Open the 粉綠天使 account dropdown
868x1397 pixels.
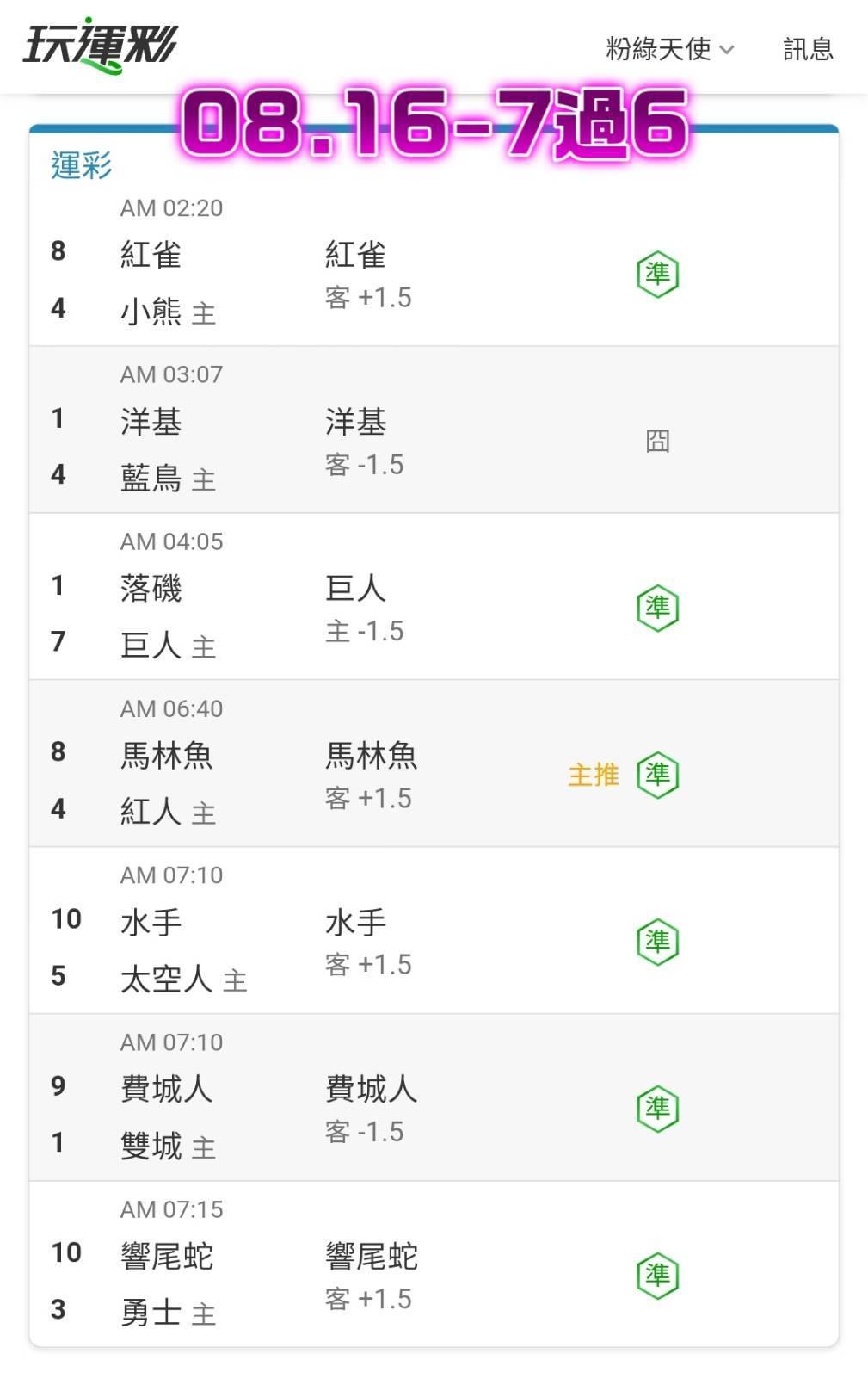(x=669, y=49)
